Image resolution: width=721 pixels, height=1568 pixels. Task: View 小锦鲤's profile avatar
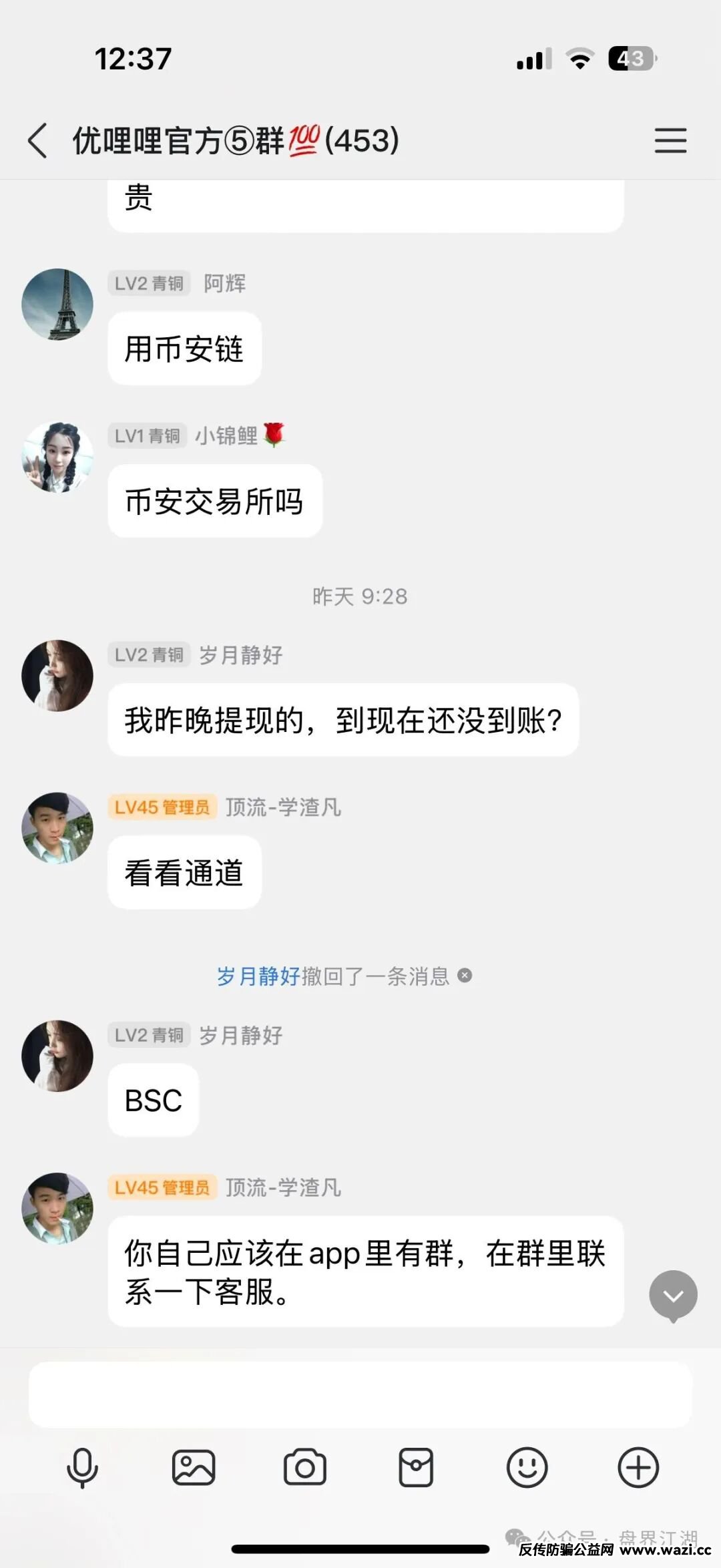tap(57, 457)
